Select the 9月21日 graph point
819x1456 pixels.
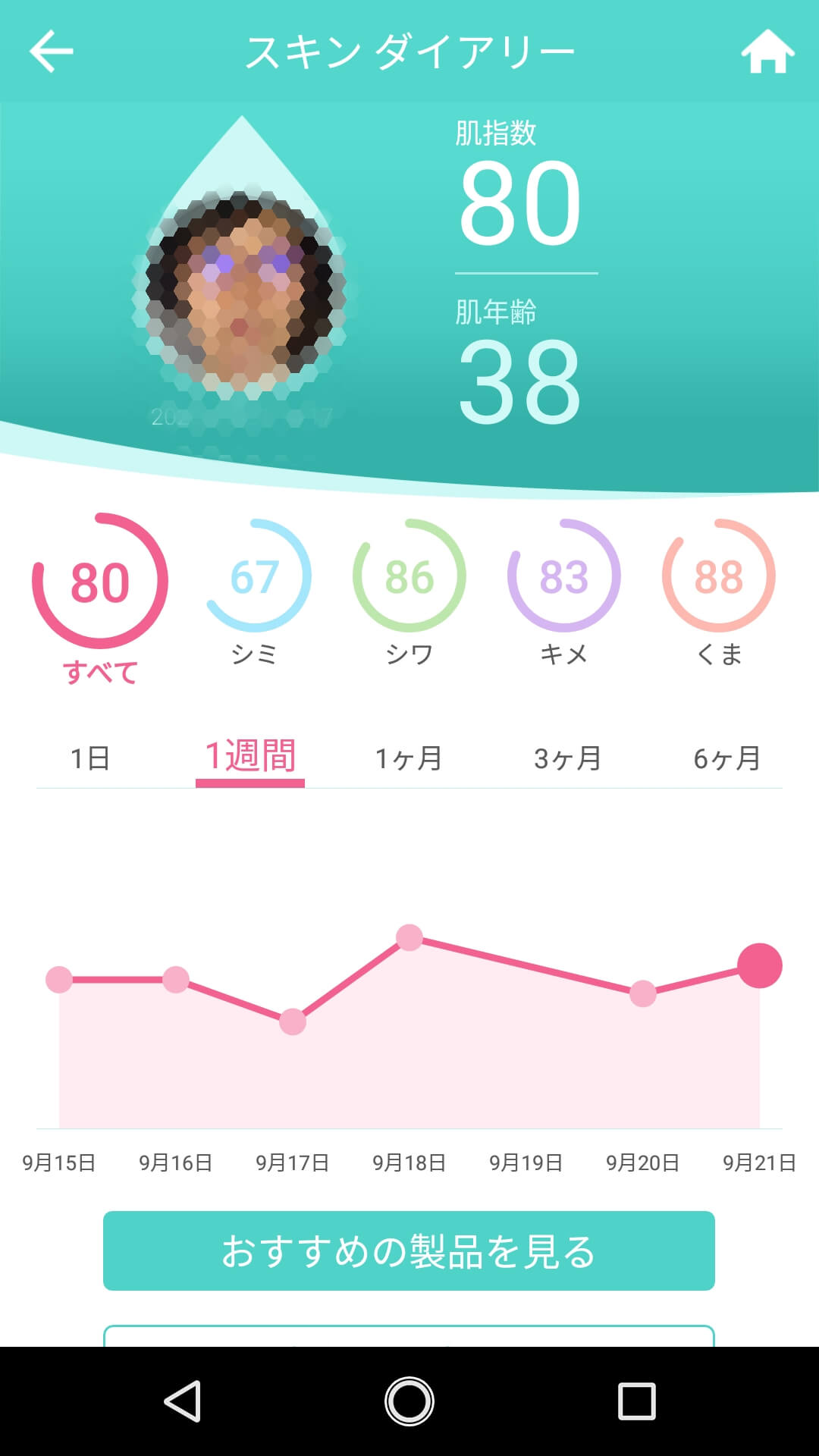(x=760, y=966)
